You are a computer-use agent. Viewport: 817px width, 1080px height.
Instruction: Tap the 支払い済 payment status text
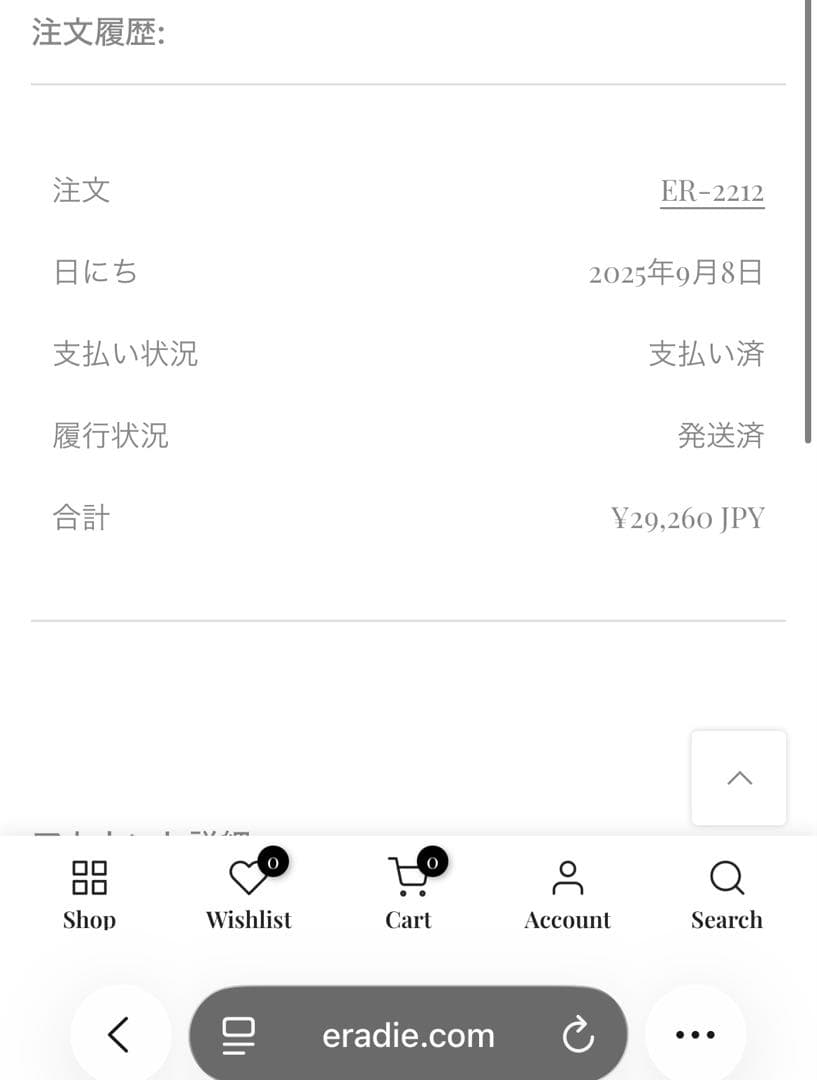tap(708, 352)
